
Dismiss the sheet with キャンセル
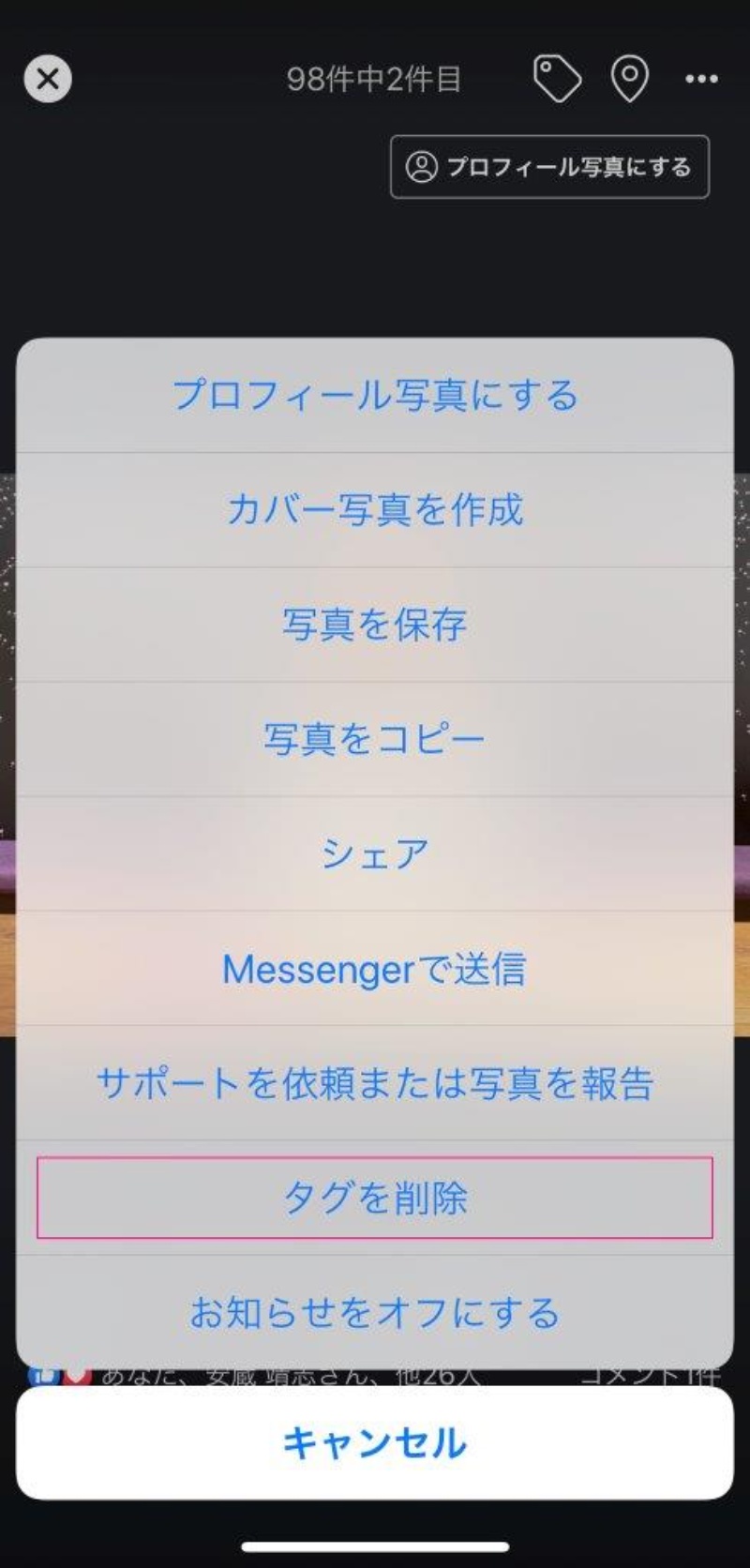pos(375,1442)
